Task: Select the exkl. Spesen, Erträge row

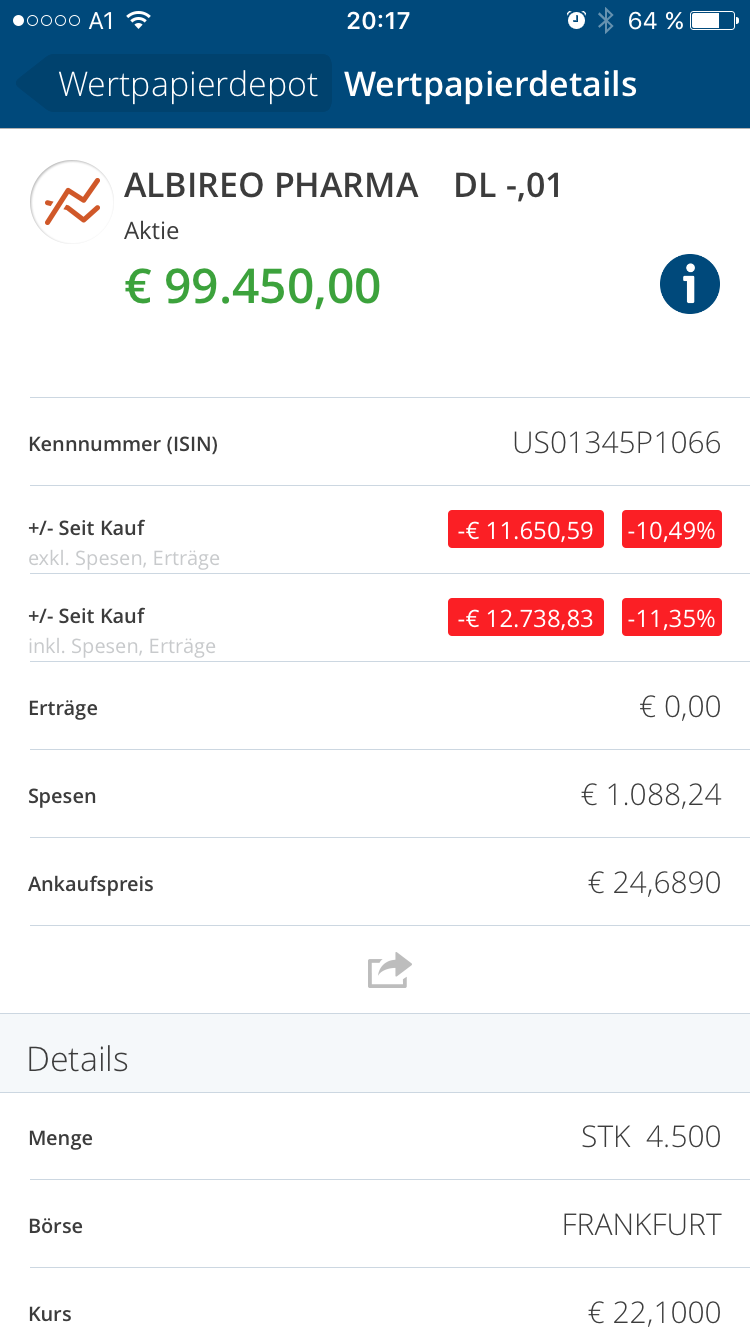Action: tap(125, 558)
